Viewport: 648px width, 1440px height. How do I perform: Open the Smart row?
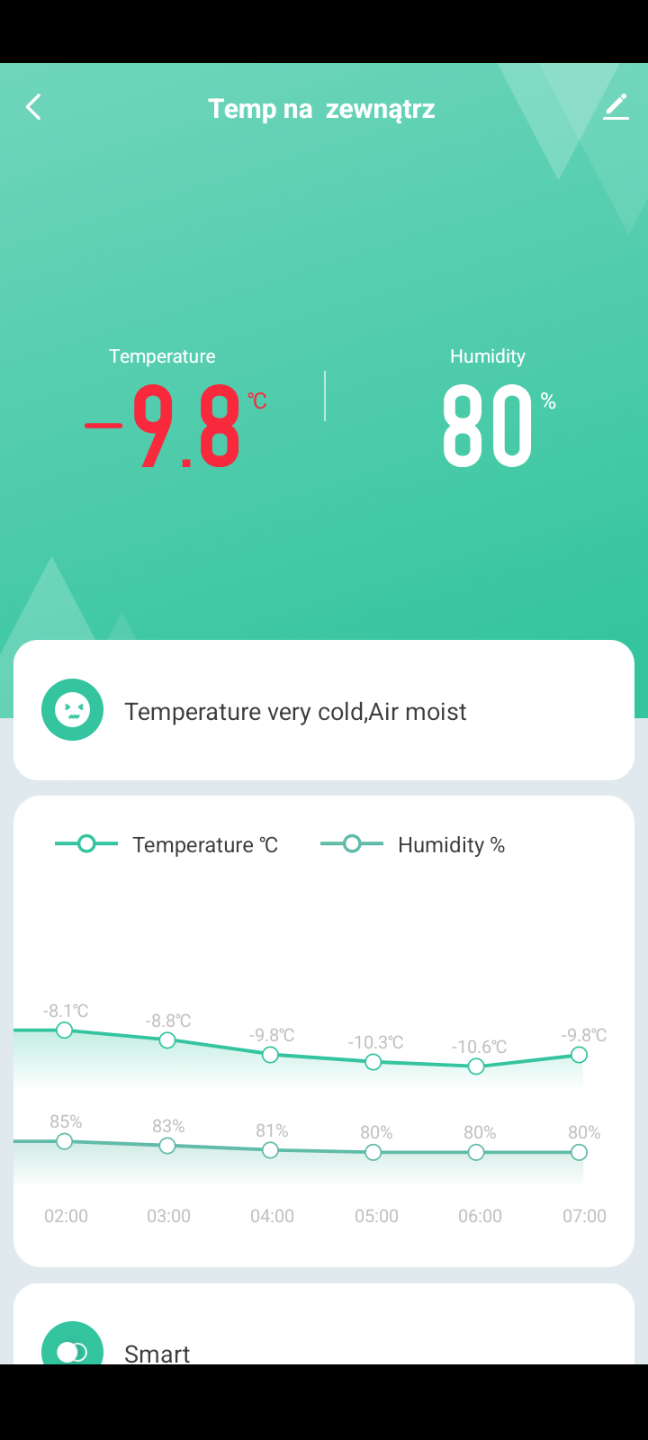click(x=157, y=1351)
